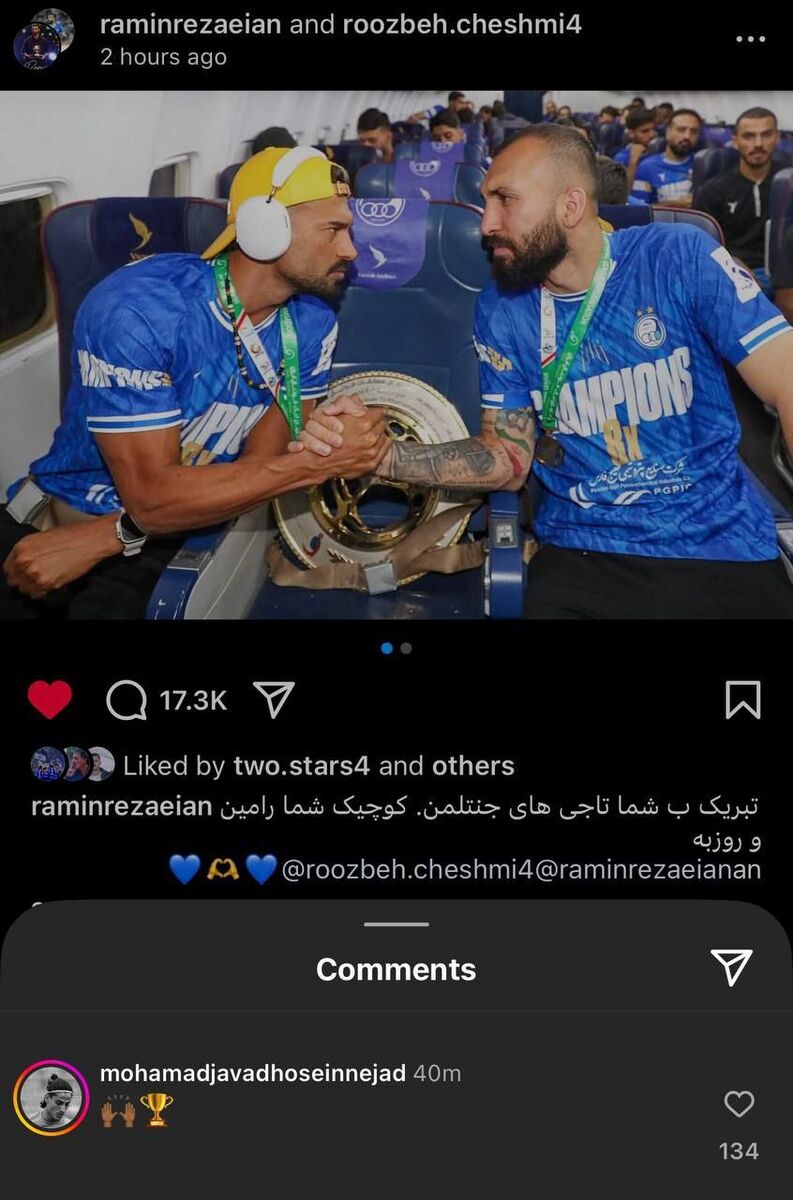Open the post photo of two players

(x=396, y=355)
